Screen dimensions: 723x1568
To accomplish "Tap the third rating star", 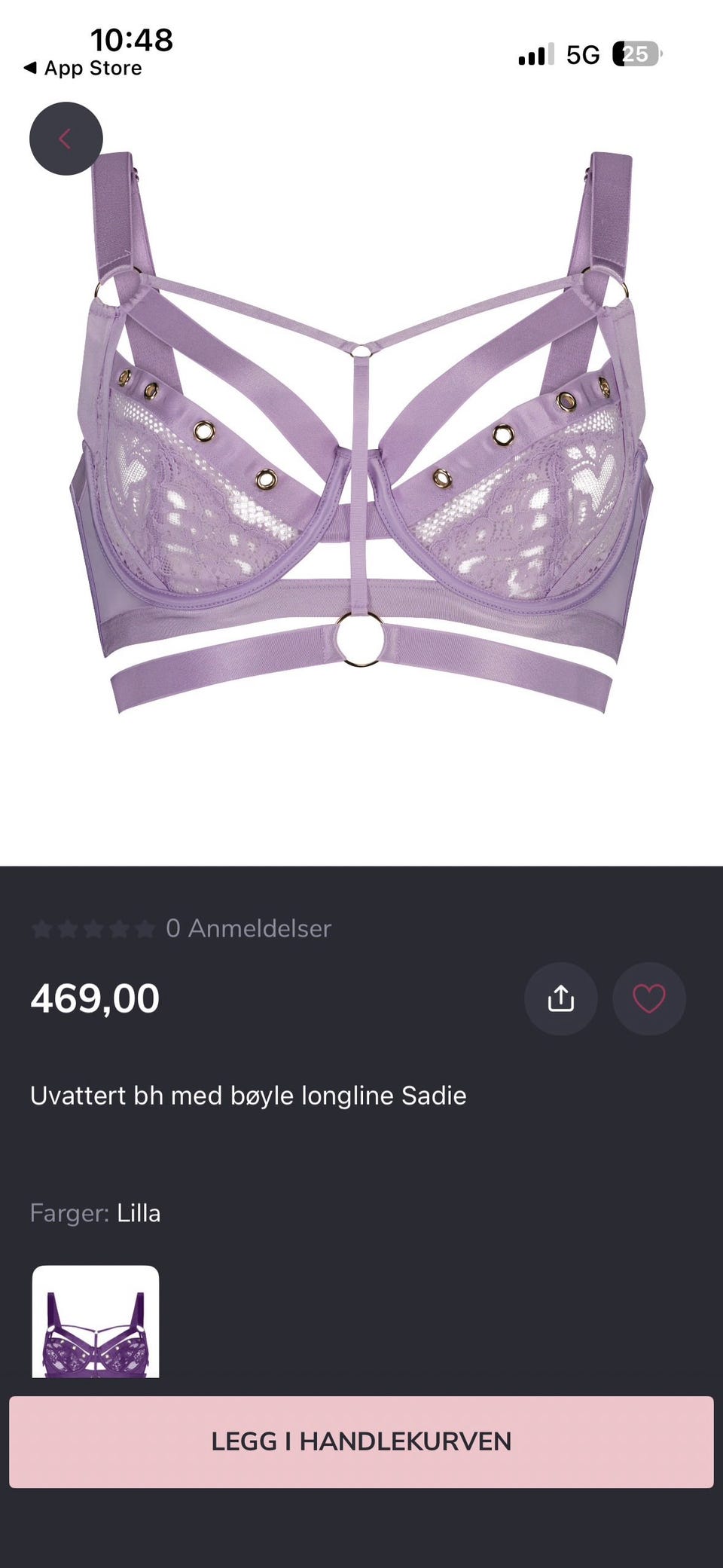I will point(94,929).
